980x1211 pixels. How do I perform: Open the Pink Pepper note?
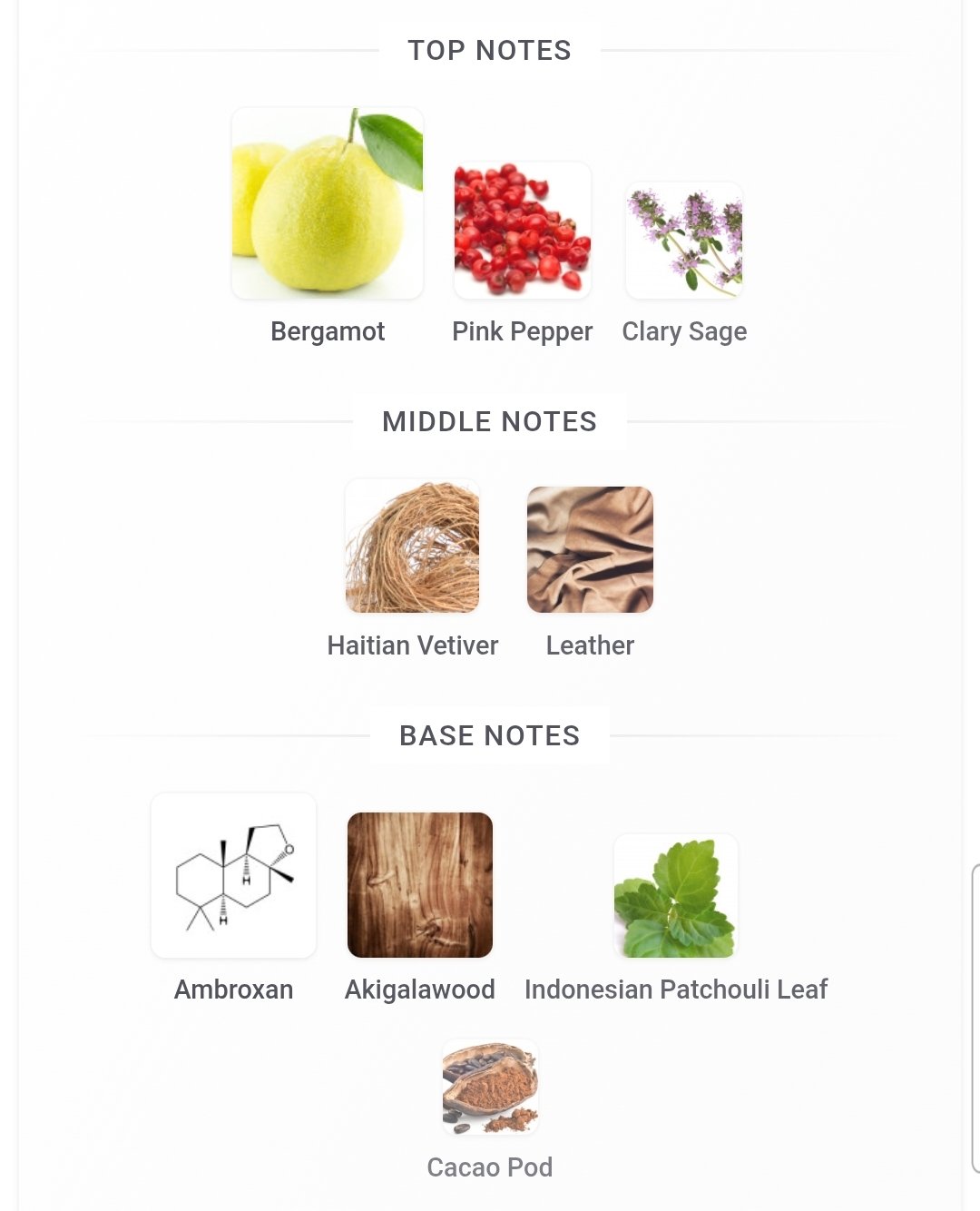[523, 231]
